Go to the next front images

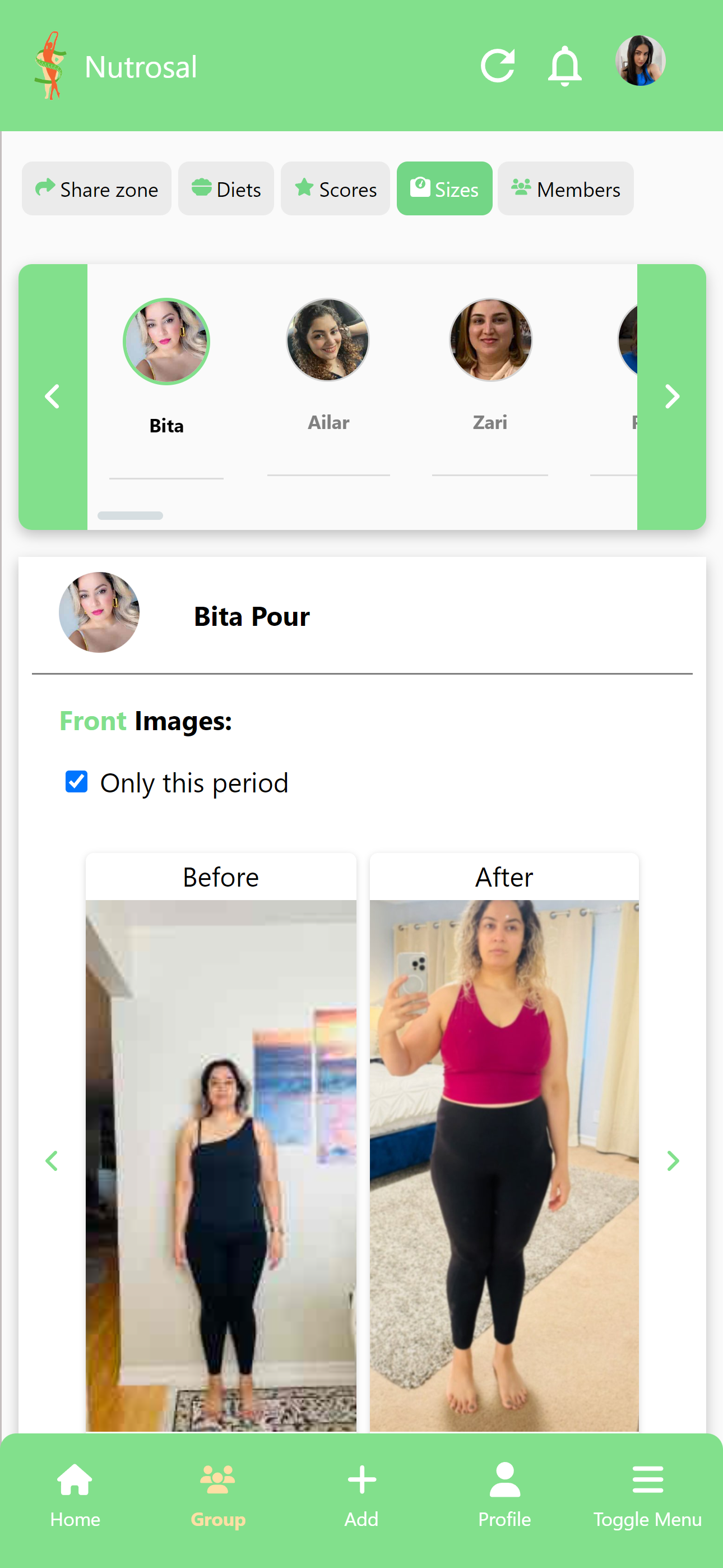(673, 1161)
